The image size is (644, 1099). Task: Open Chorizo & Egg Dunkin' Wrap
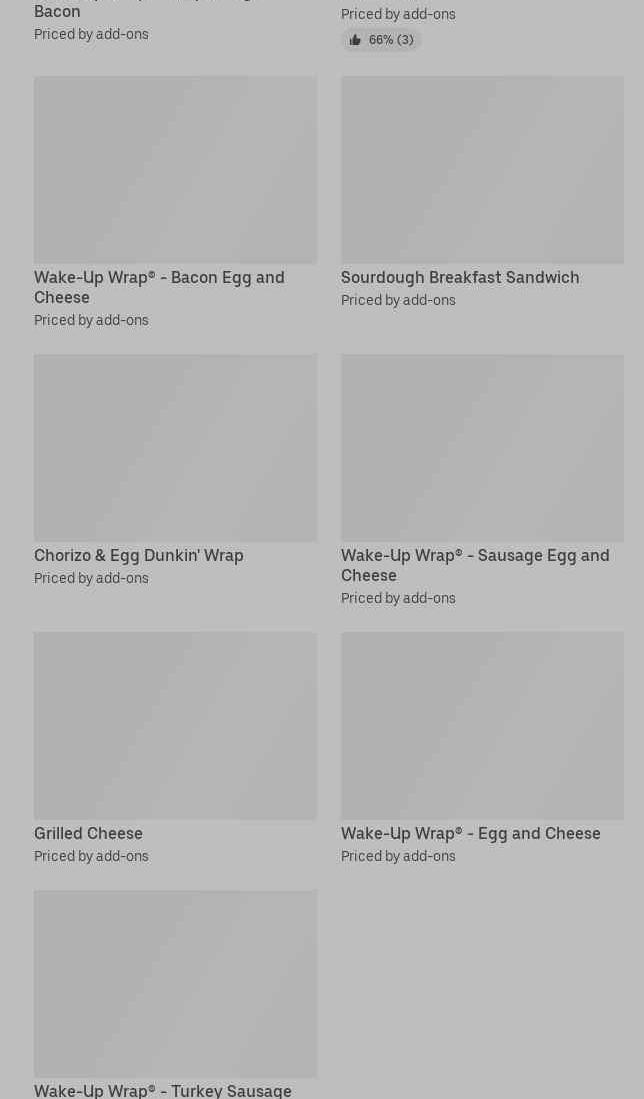(x=175, y=470)
